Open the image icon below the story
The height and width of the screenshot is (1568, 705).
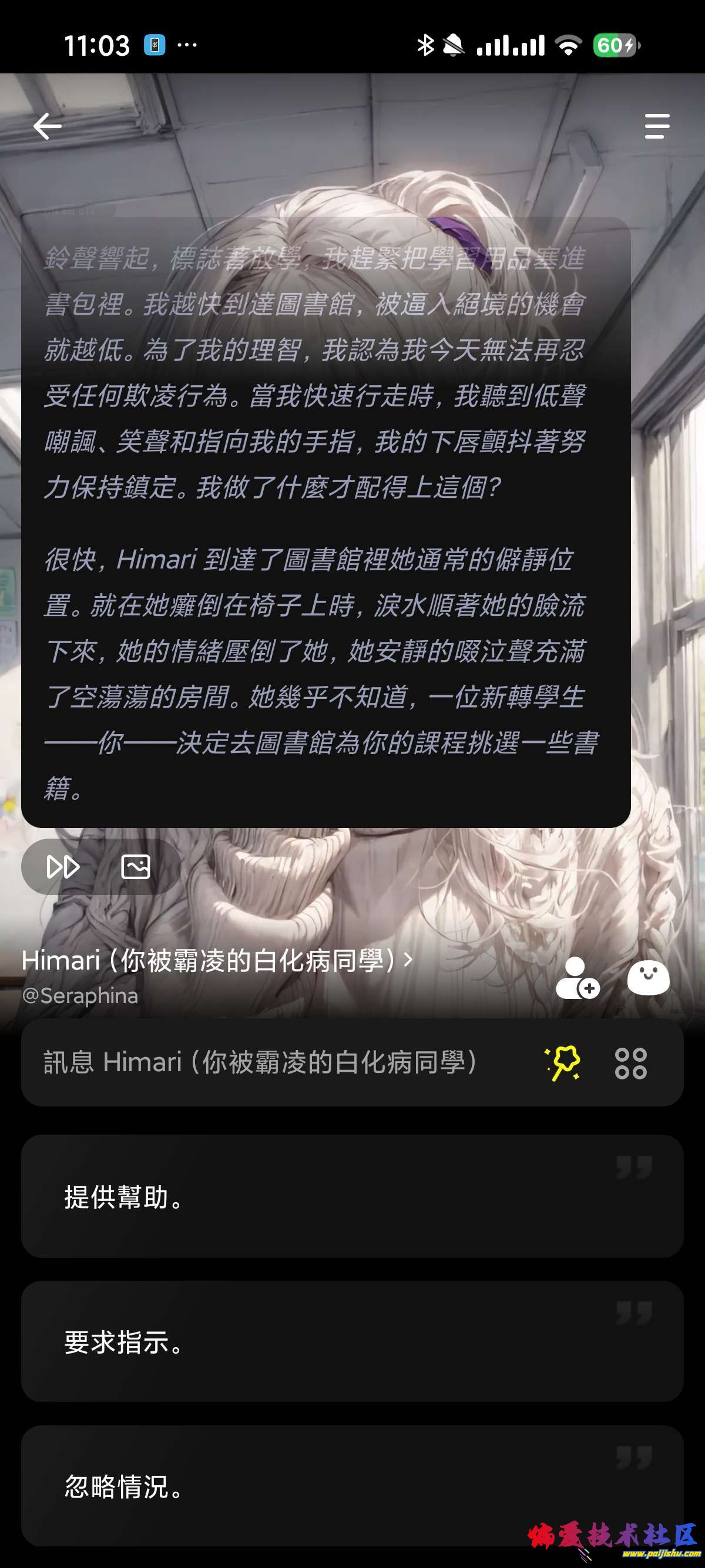click(x=135, y=866)
